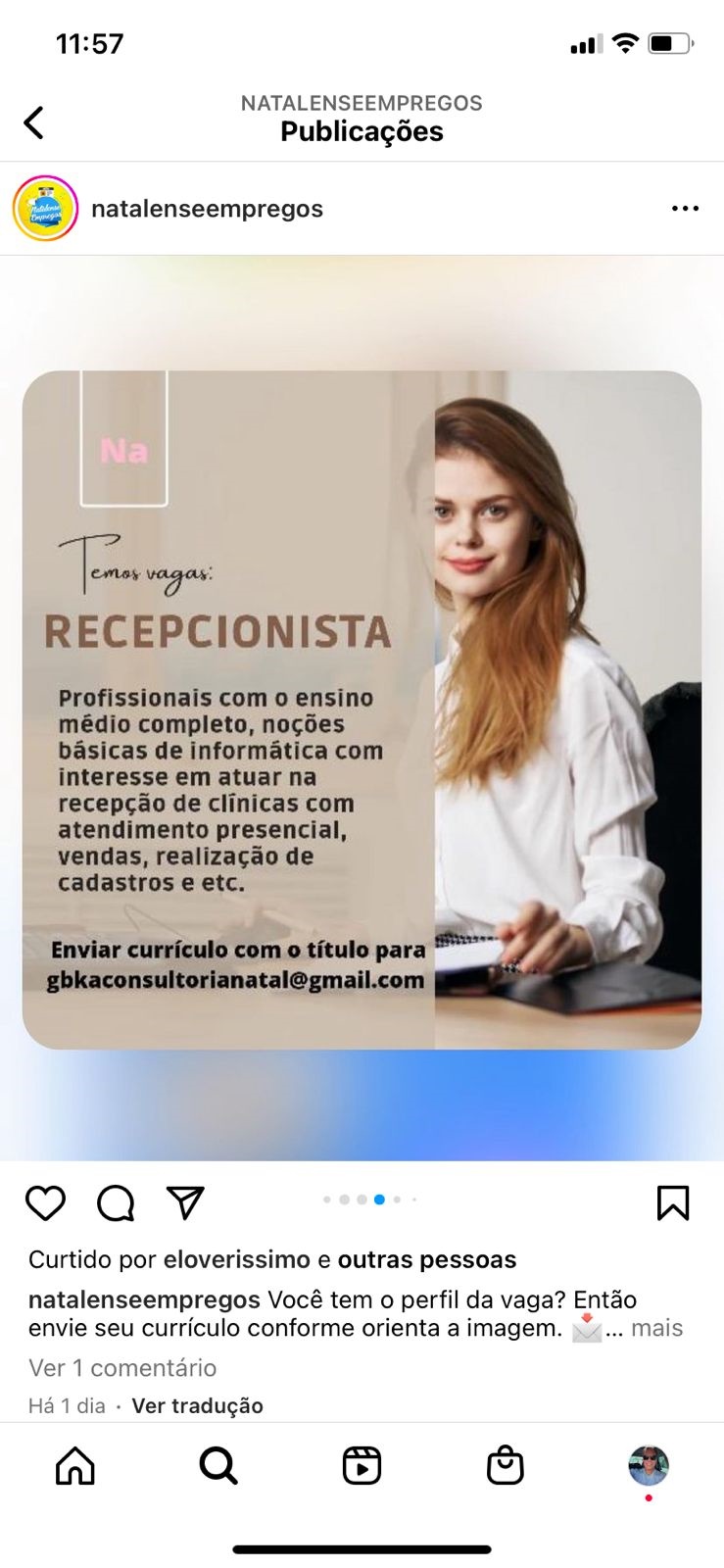The height and width of the screenshot is (1568, 724).
Task: Like the post with the heart icon
Action: pos(45,1202)
